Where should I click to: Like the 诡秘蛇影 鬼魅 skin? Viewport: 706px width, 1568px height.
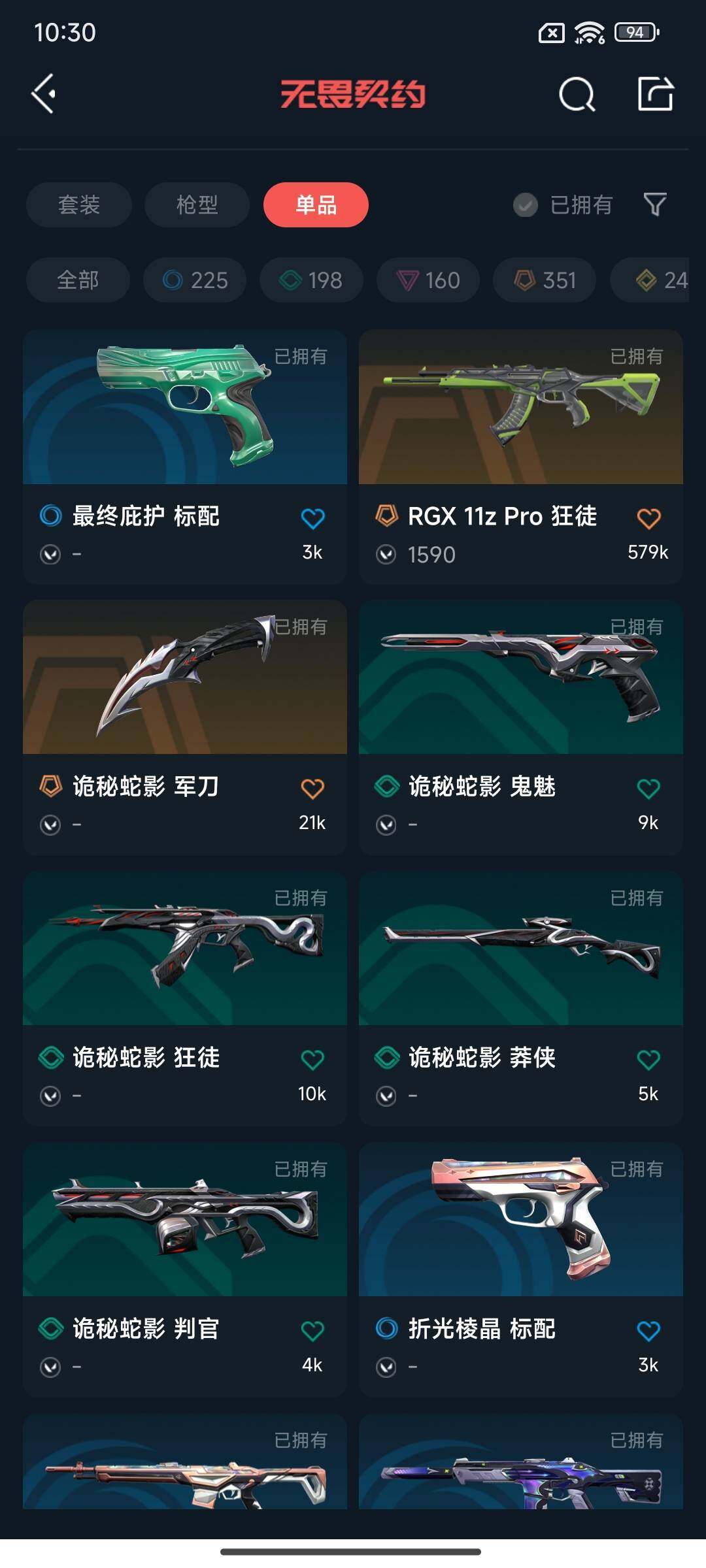coord(648,789)
